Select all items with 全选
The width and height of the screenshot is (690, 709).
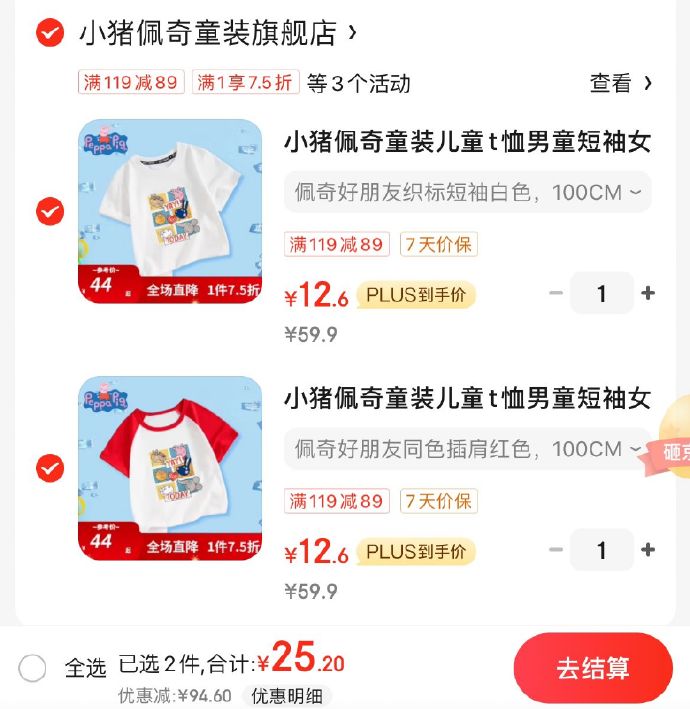tap(33, 668)
